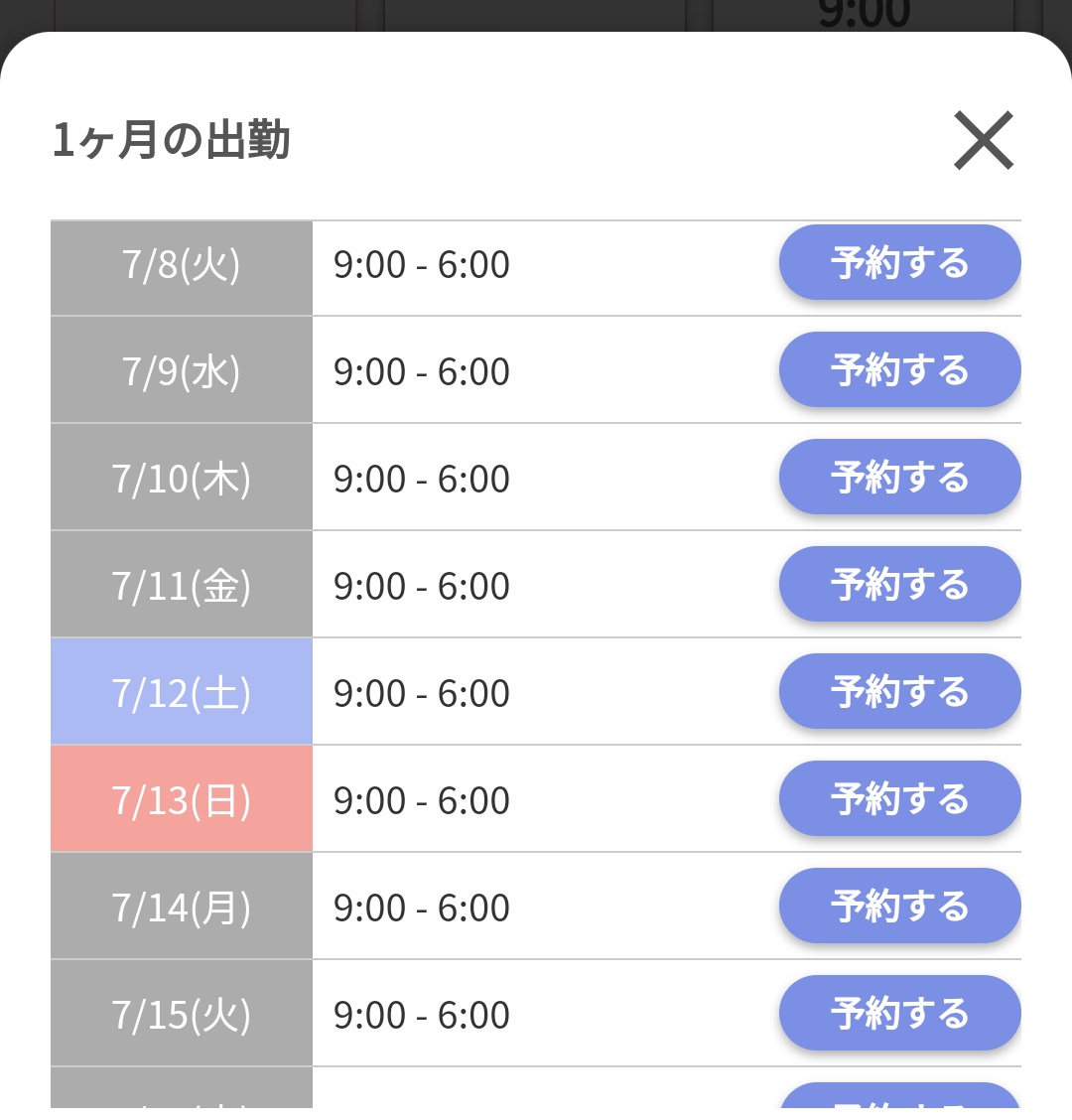Make a reservation for 7/15(火)

899,1014
